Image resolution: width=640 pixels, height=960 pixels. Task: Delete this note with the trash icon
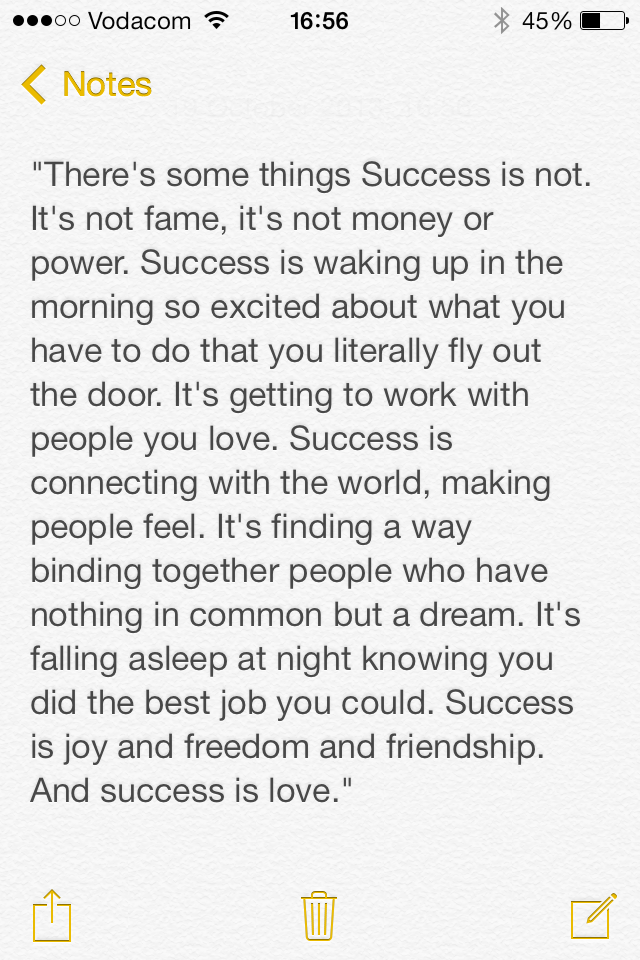coord(319,914)
